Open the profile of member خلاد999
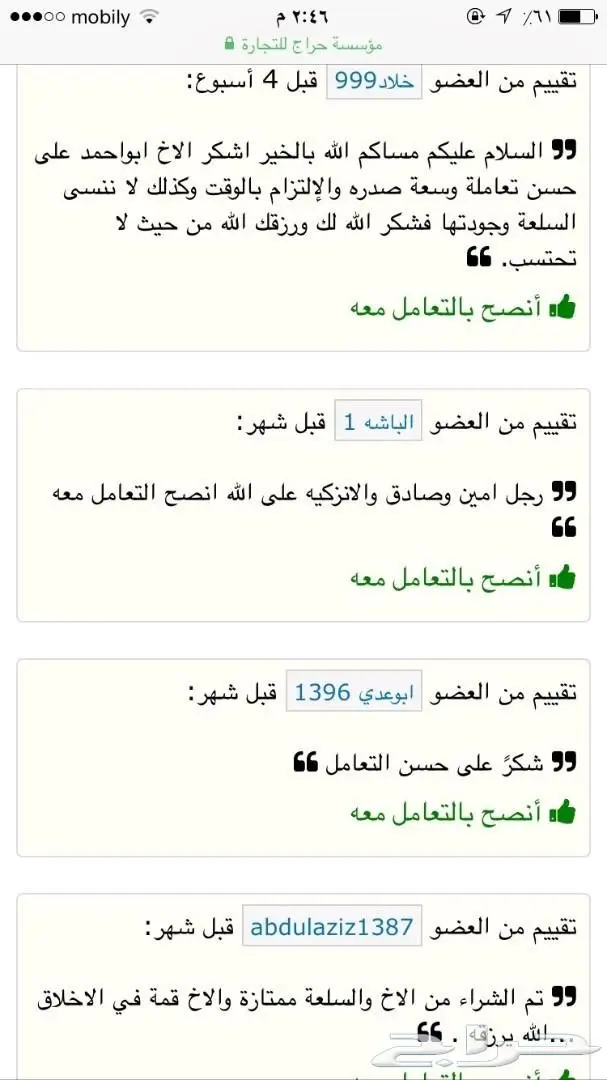Image resolution: width=607 pixels, height=1080 pixels. pos(374,82)
